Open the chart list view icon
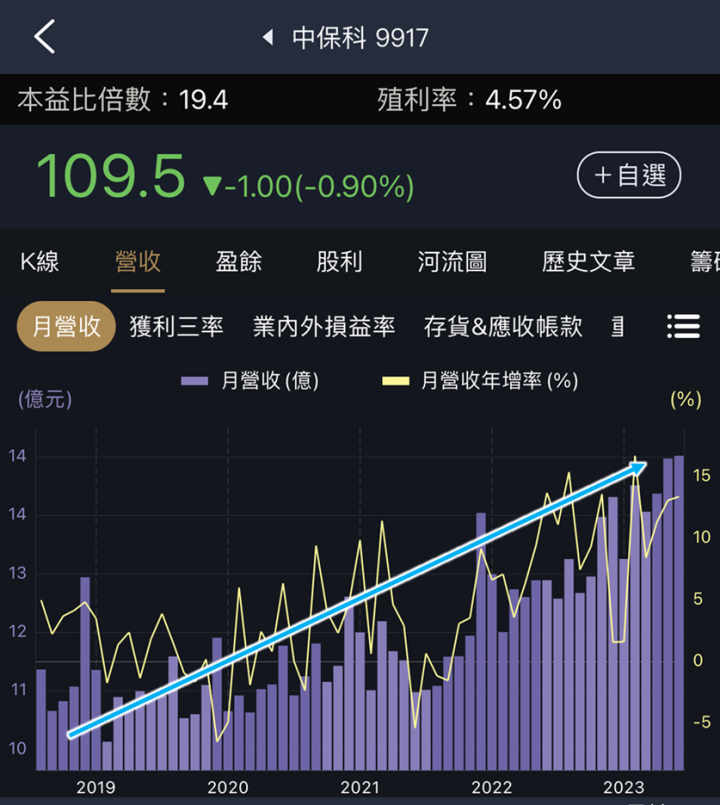 684,326
